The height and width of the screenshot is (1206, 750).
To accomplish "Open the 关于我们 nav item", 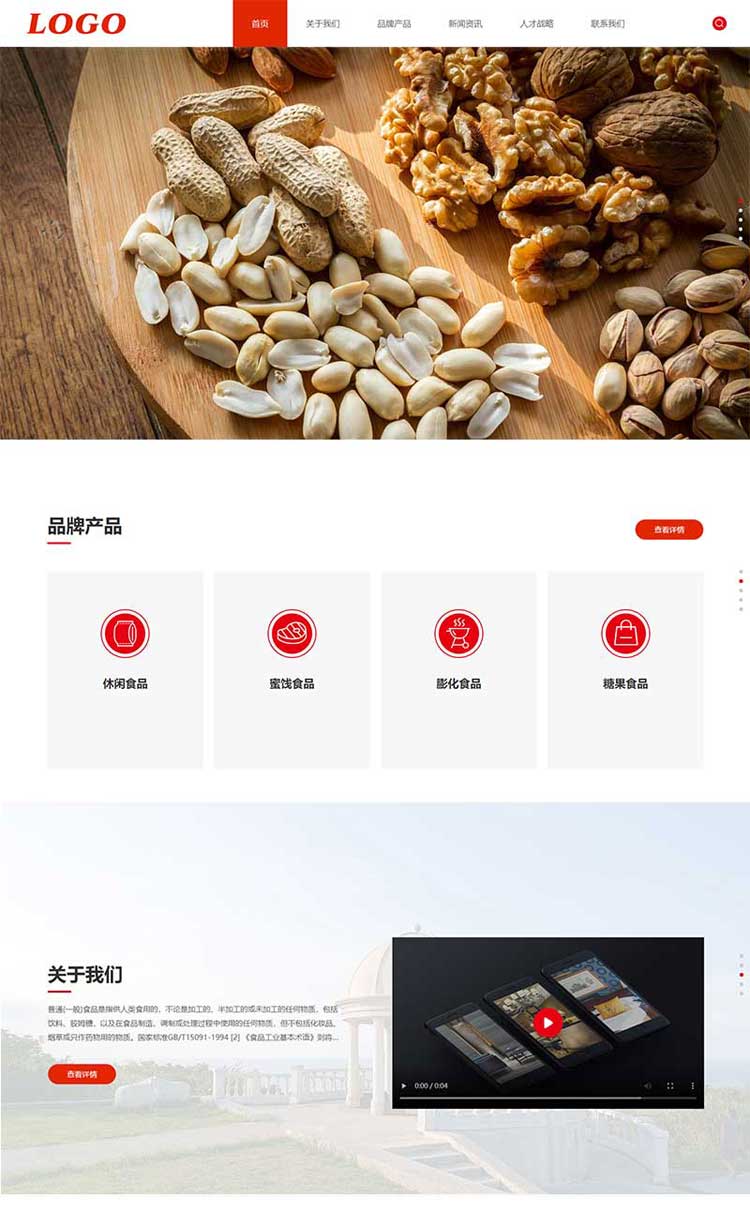I will pos(323,23).
